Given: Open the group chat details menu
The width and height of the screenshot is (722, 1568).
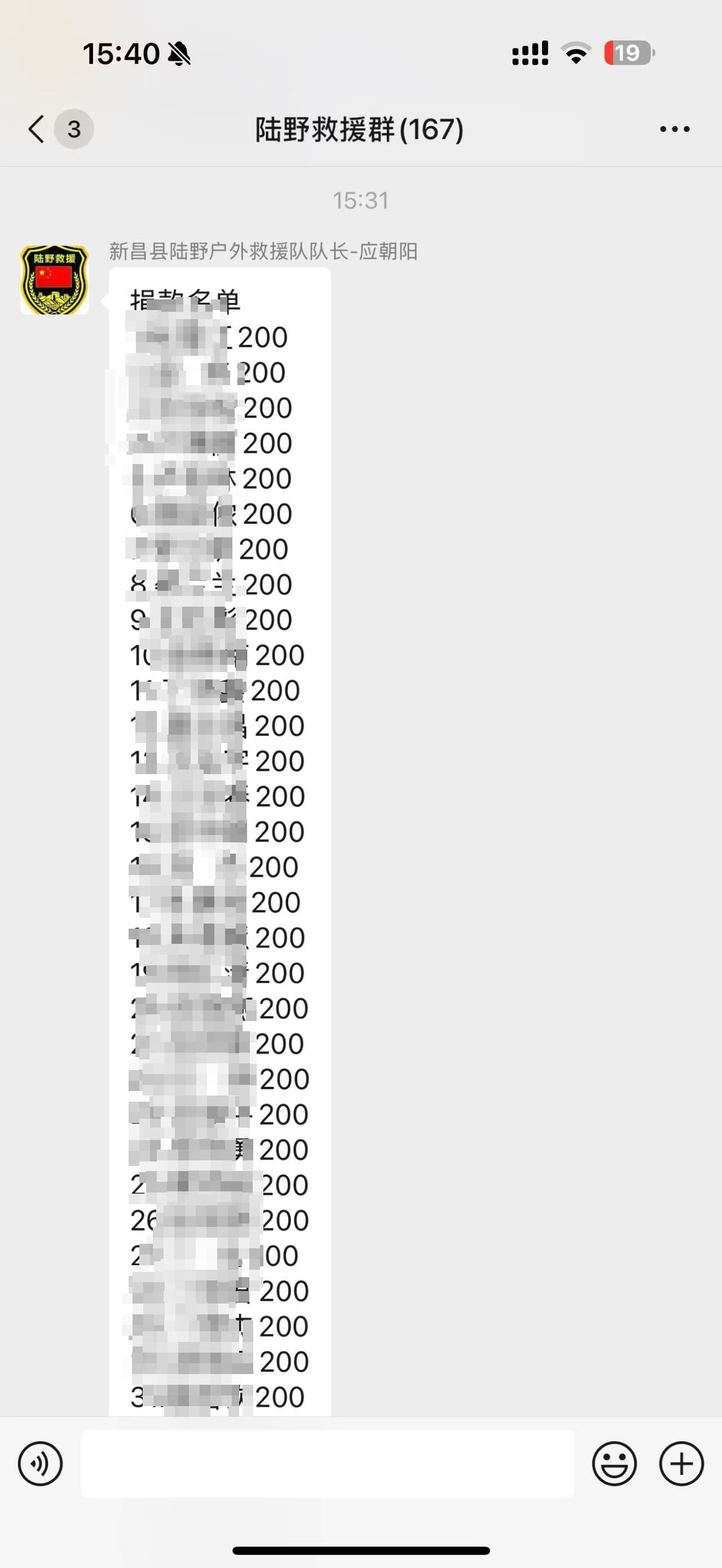Looking at the screenshot, I should (x=675, y=129).
